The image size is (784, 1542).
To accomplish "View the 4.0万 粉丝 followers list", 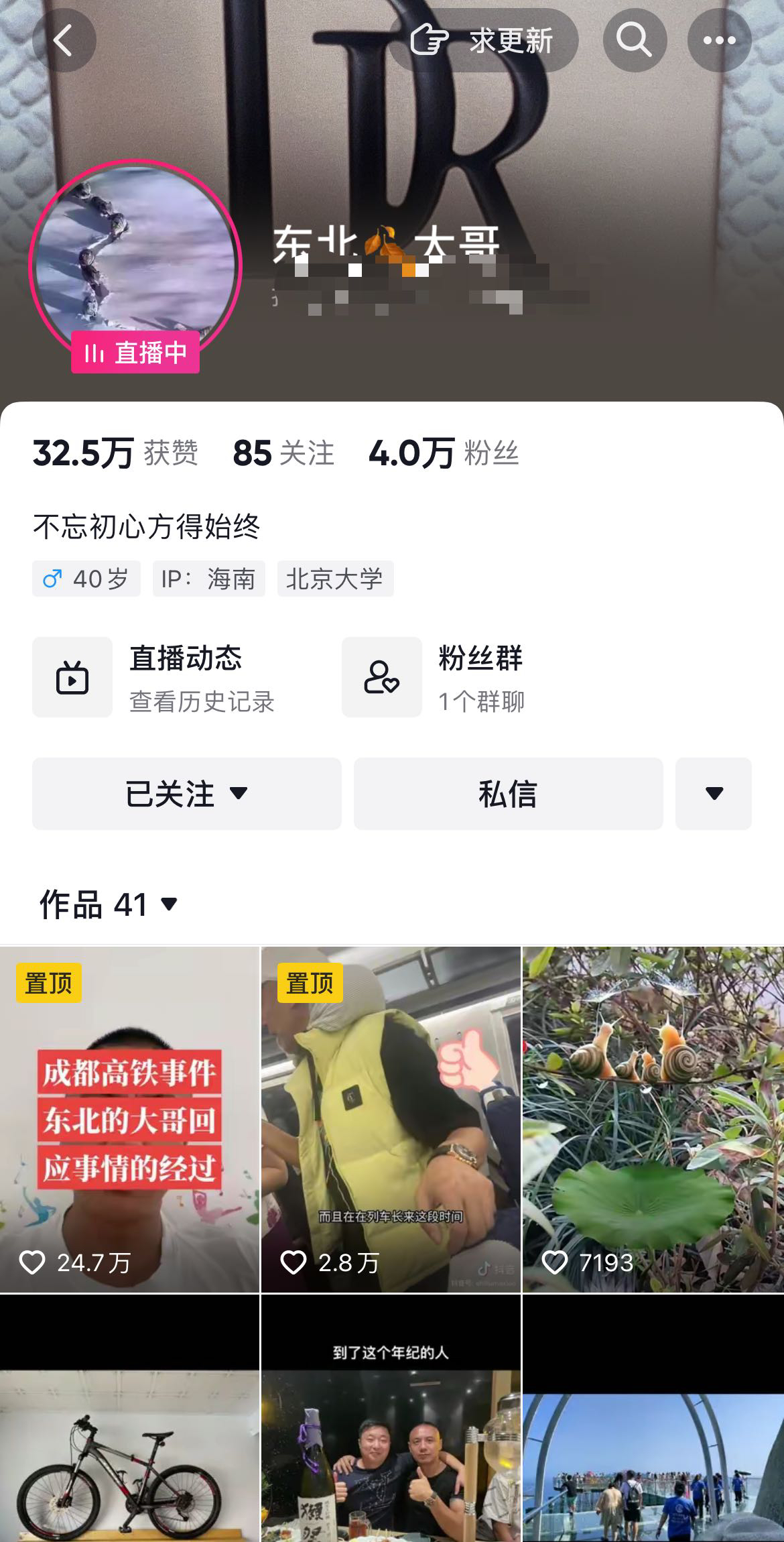I will 443,453.
